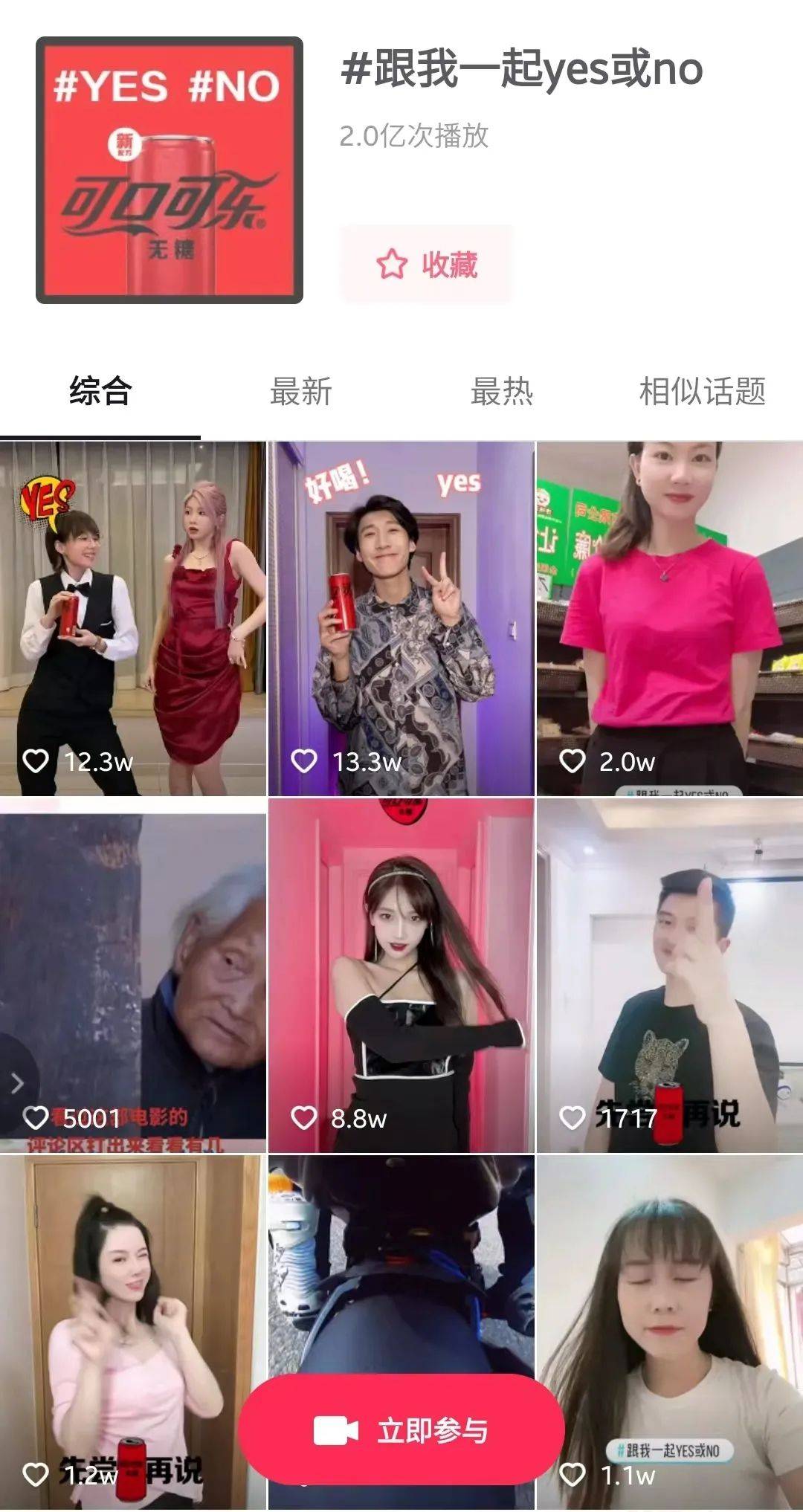Click the heart icon on the 13.3w video
The width and height of the screenshot is (803, 1512).
pyautogui.click(x=303, y=760)
